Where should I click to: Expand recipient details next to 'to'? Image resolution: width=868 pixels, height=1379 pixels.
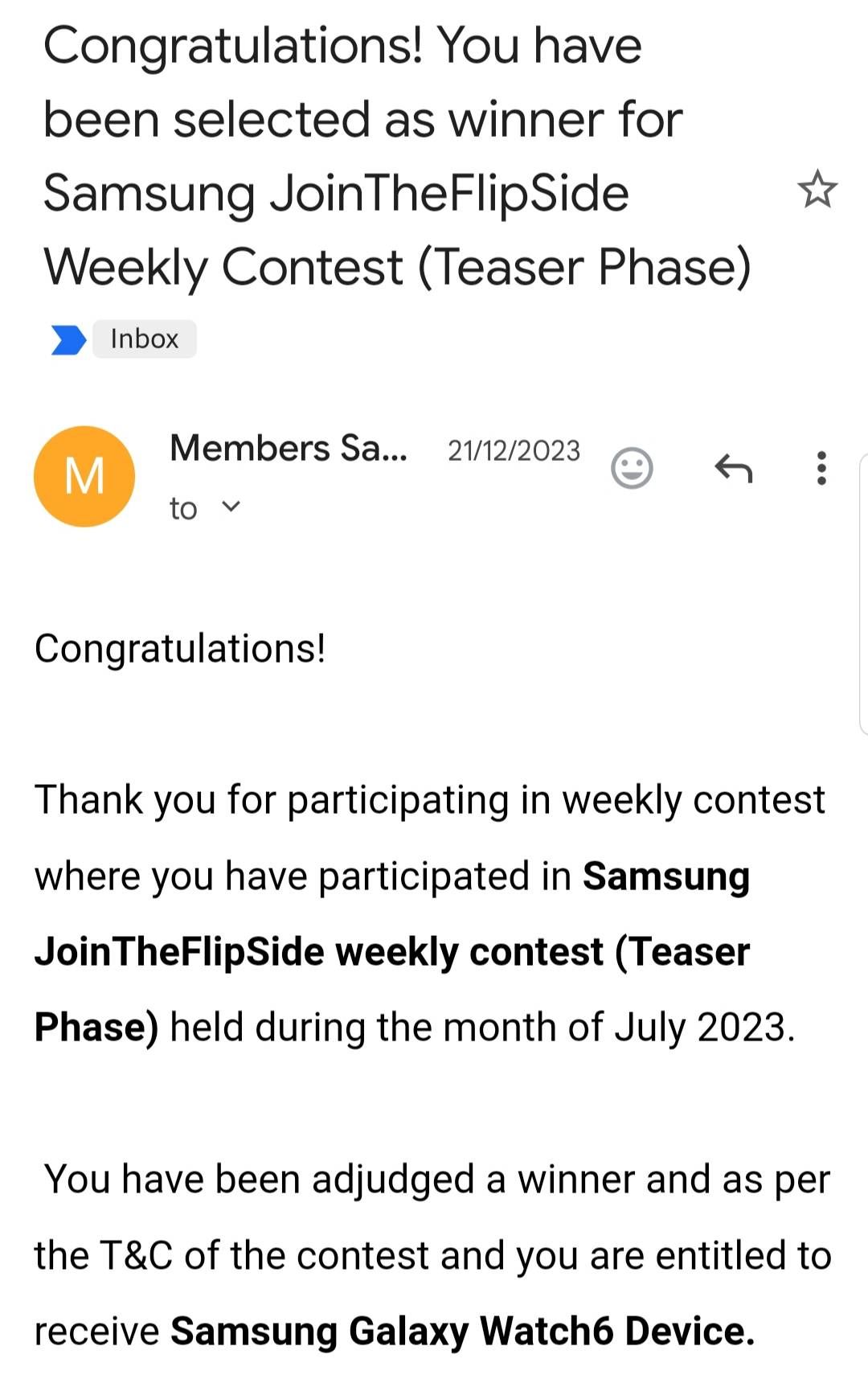[x=231, y=507]
